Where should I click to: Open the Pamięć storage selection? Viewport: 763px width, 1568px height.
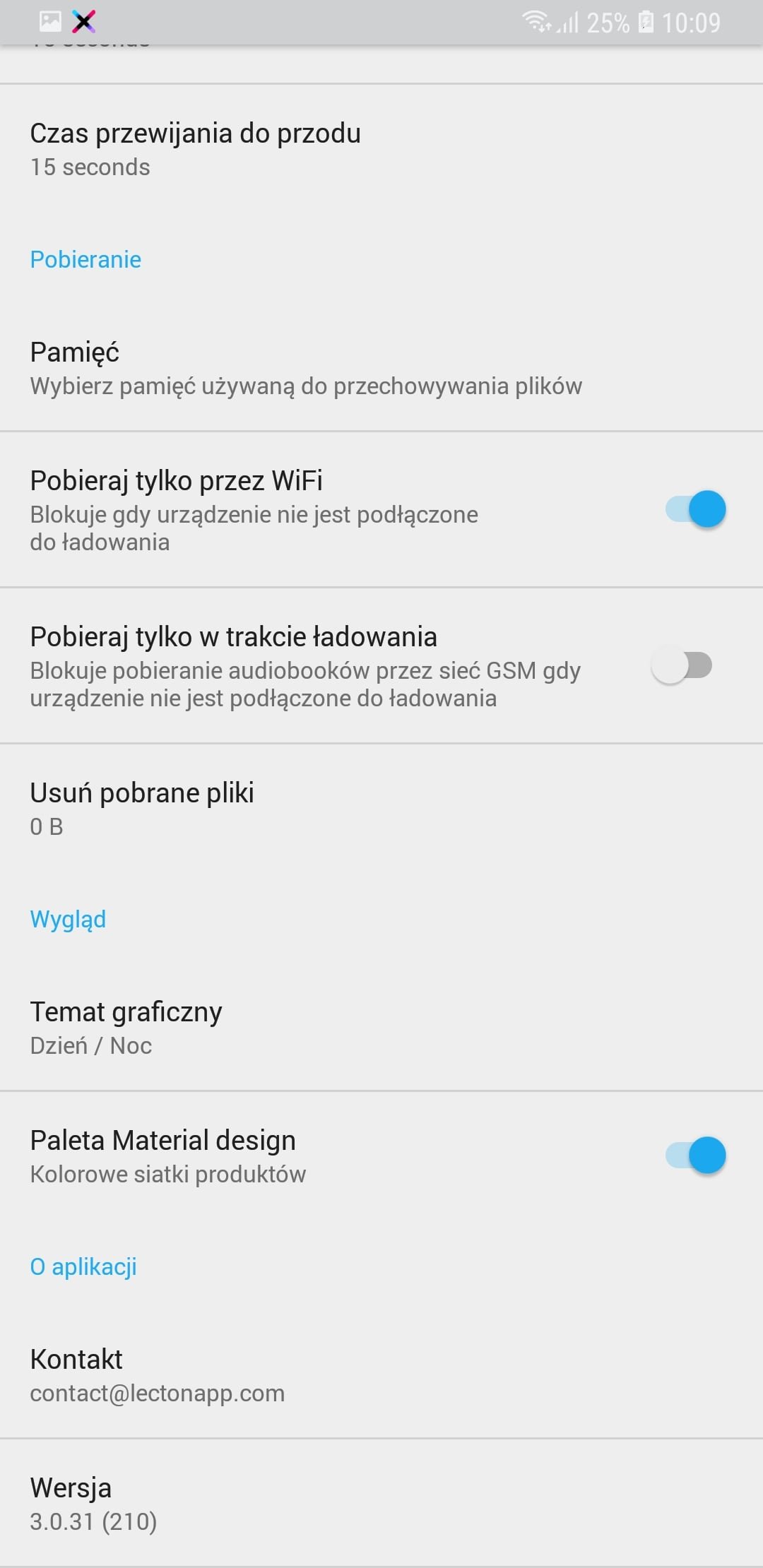[x=381, y=367]
